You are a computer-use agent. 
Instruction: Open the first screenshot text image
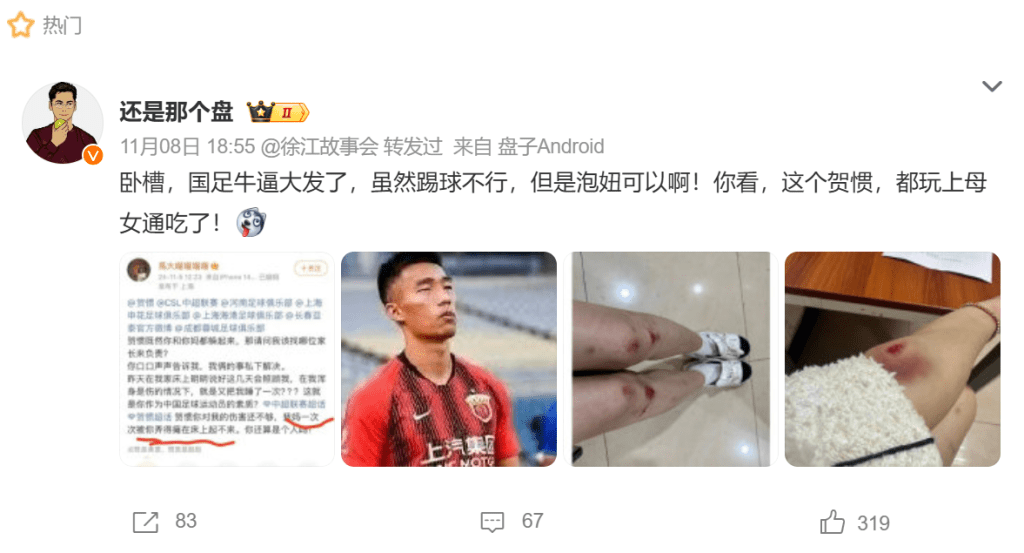226,359
